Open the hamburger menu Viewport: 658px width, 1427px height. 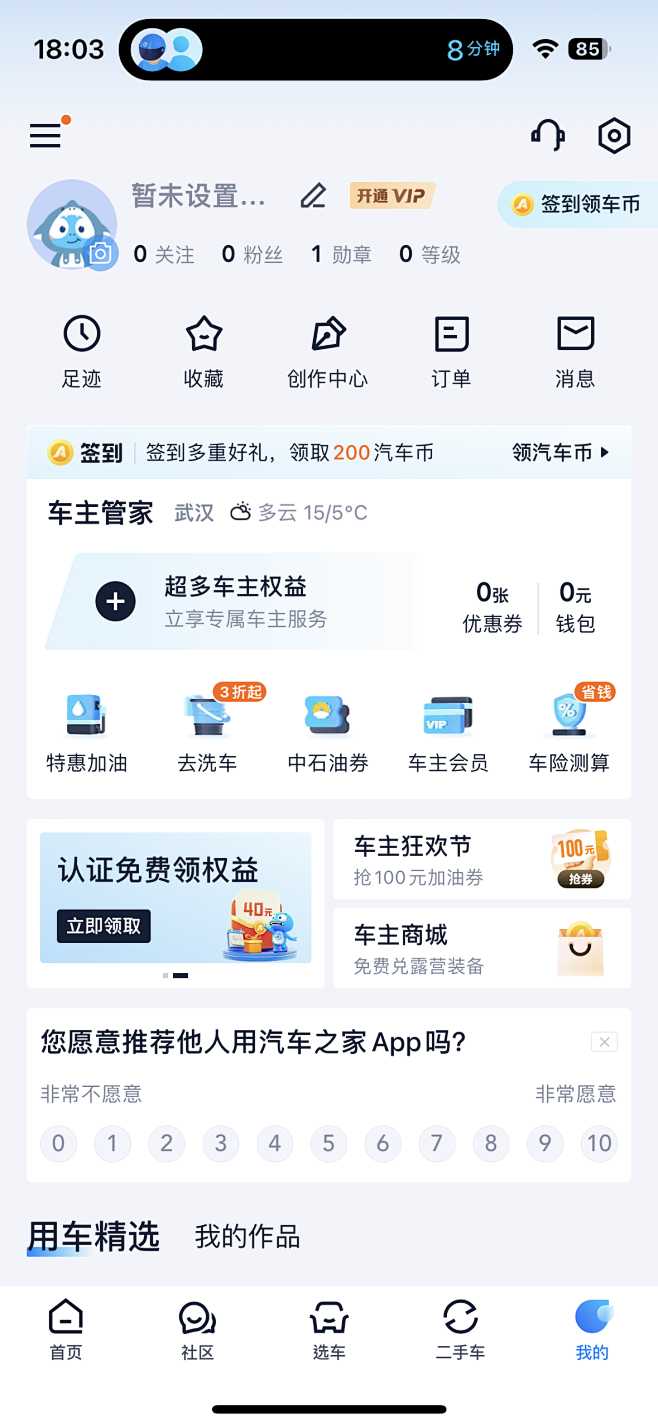pos(45,135)
